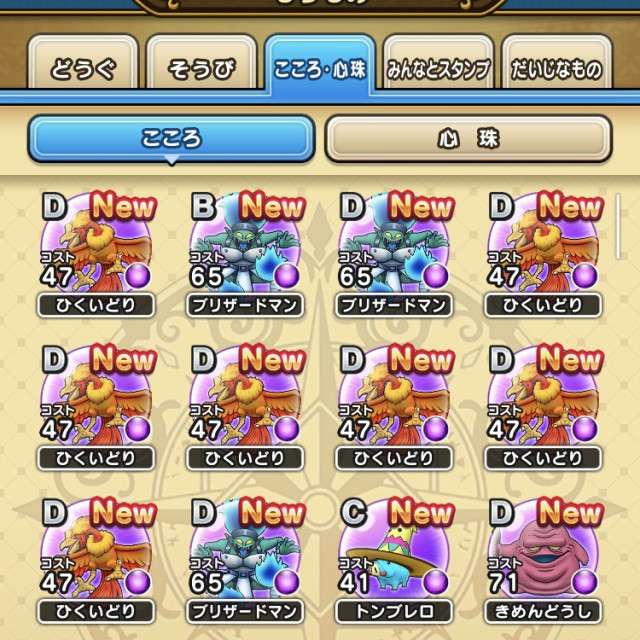
Task: Open the だいじなもの tab
Action: tap(555, 67)
